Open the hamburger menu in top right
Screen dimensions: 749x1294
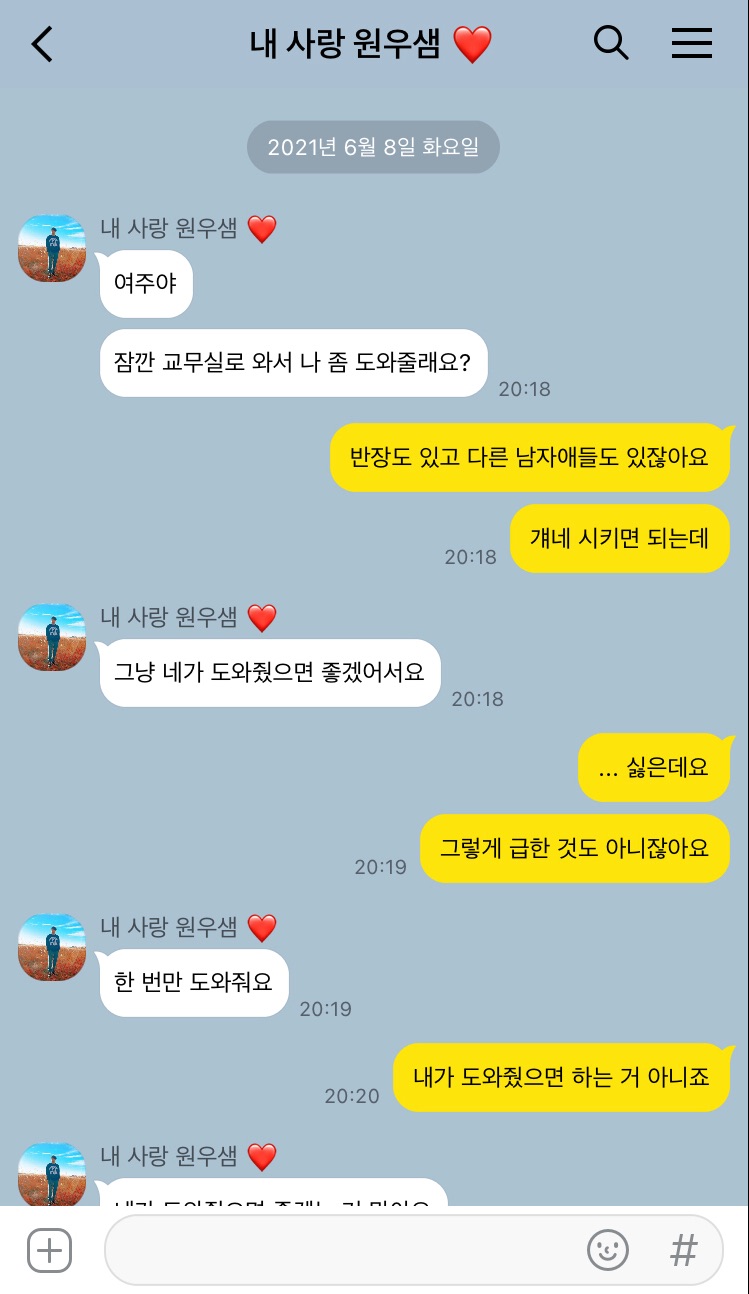click(691, 44)
